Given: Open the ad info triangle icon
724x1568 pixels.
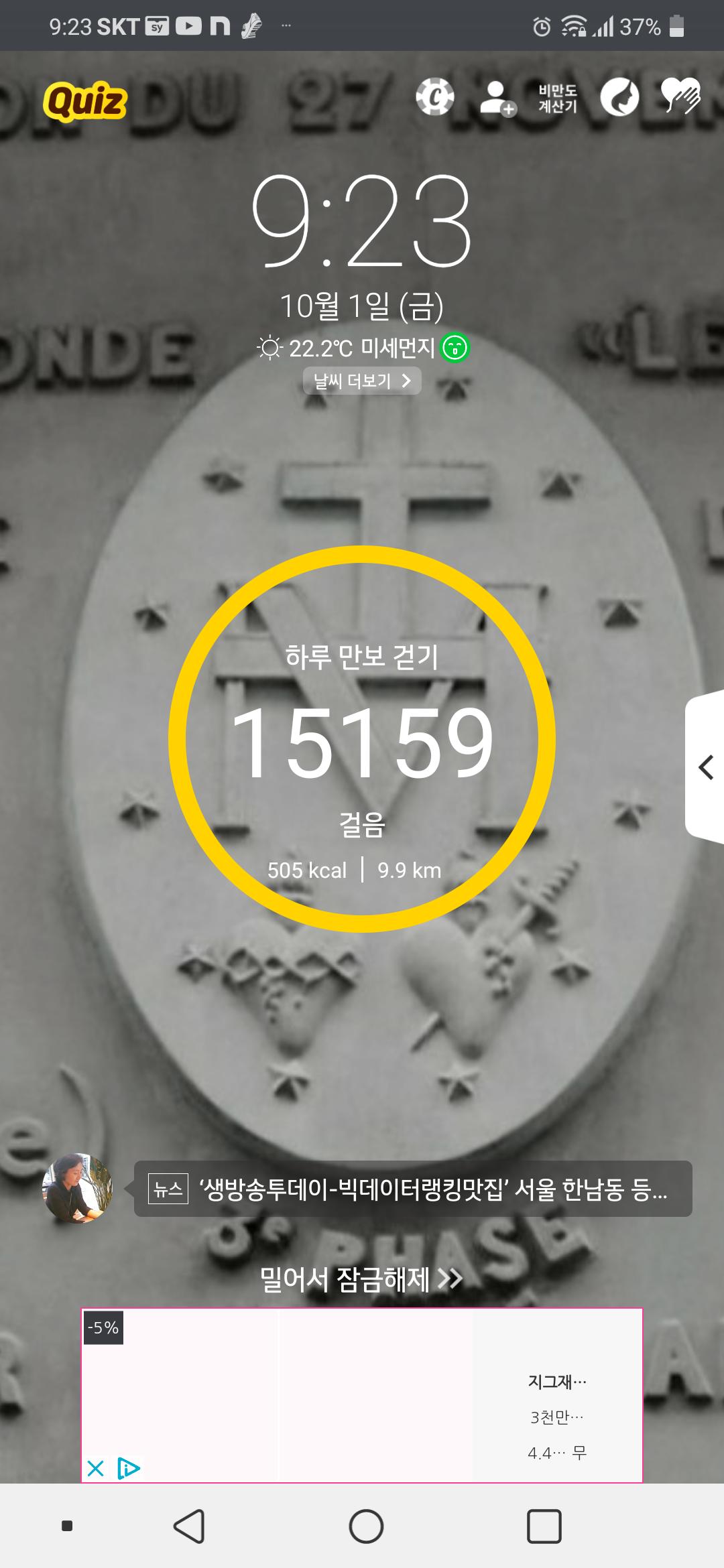Looking at the screenshot, I should (x=128, y=1469).
